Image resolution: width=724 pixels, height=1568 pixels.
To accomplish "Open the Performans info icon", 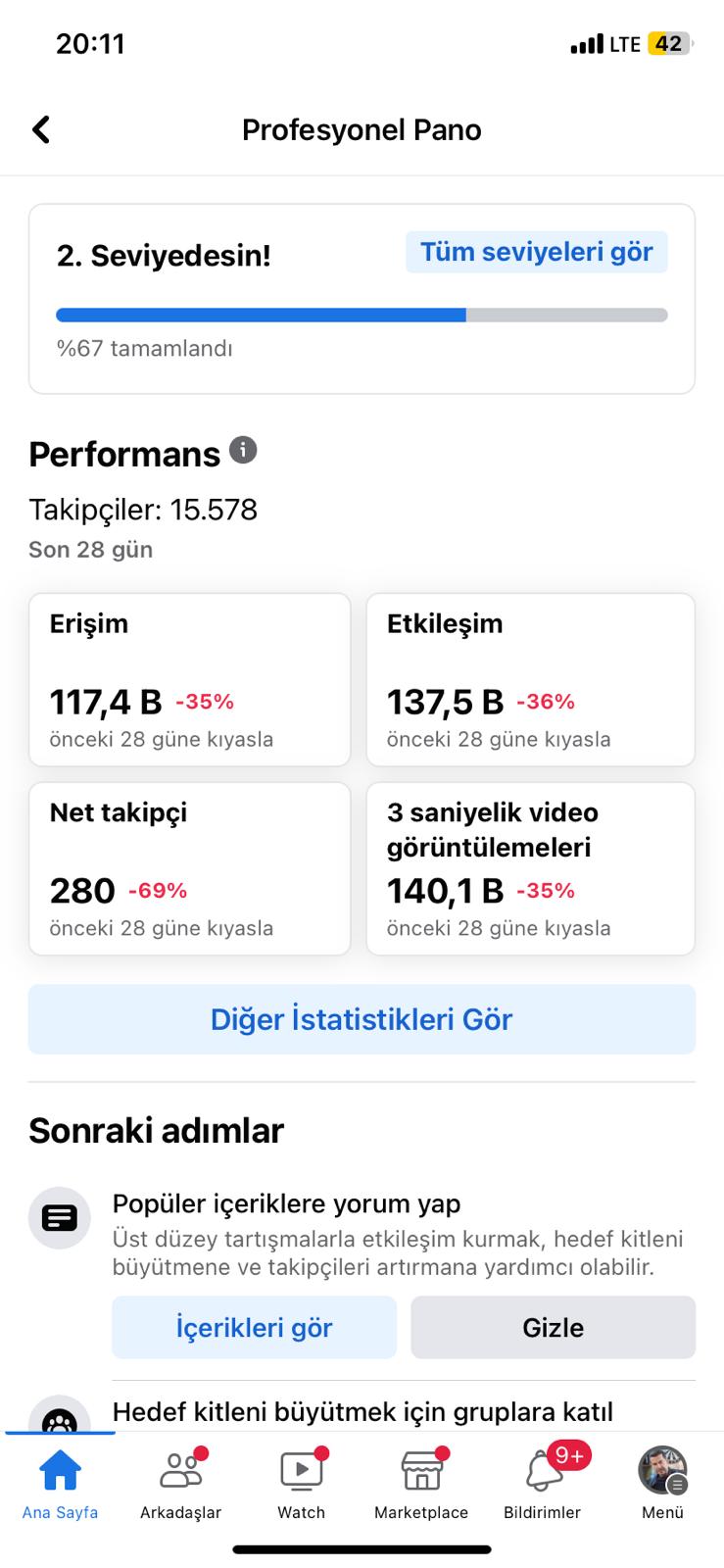I will point(243,450).
